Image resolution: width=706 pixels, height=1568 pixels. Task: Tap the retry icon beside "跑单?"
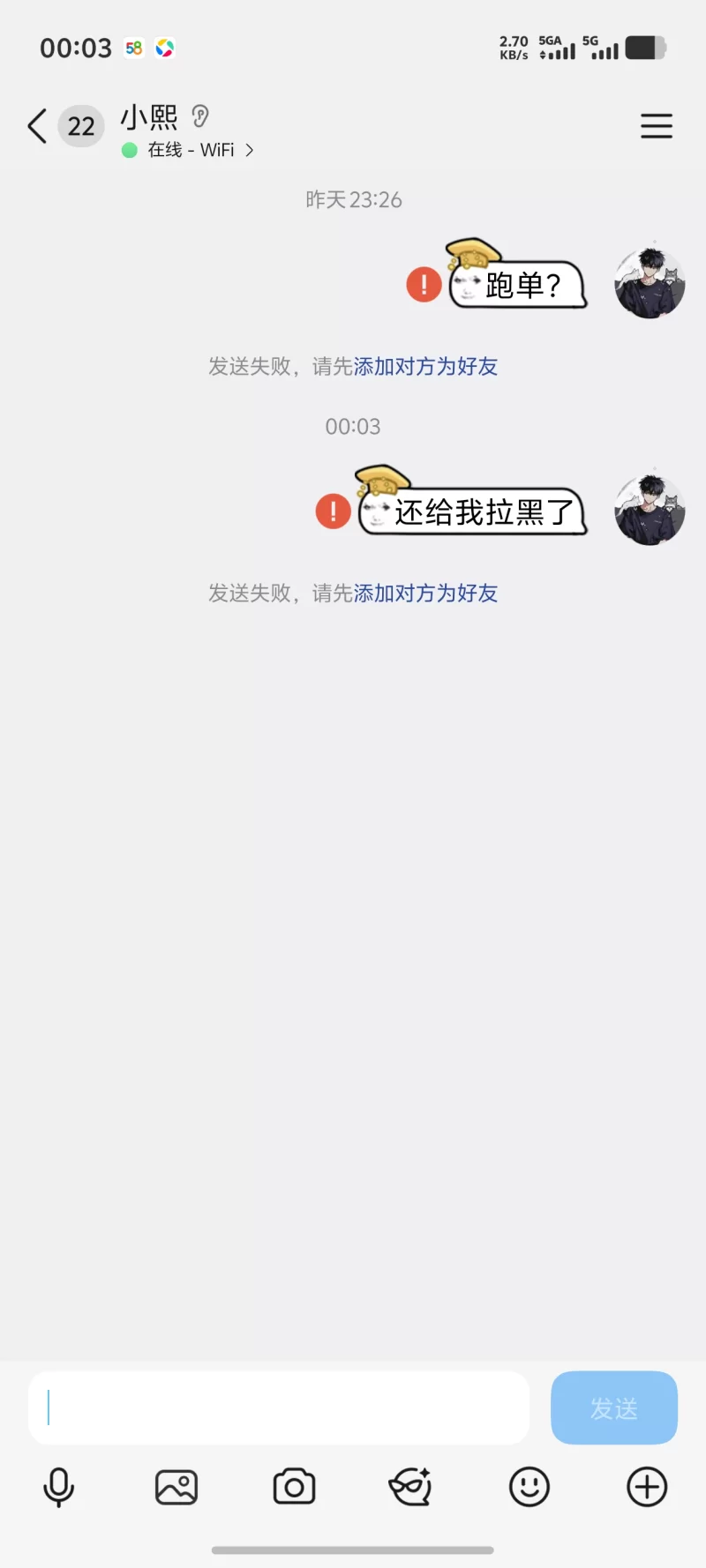424,285
